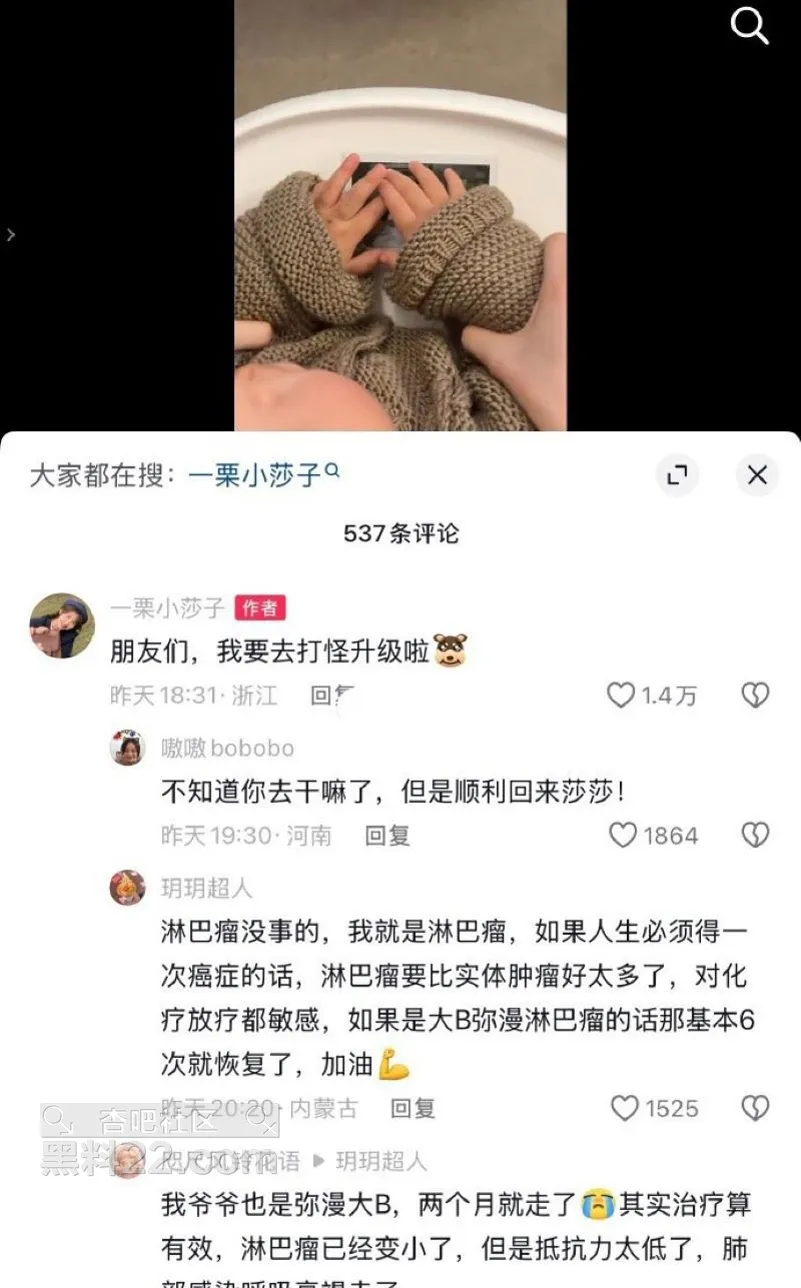Reply to 玥玥超人's lymphoma comment
801x1288 pixels.
click(x=412, y=1108)
